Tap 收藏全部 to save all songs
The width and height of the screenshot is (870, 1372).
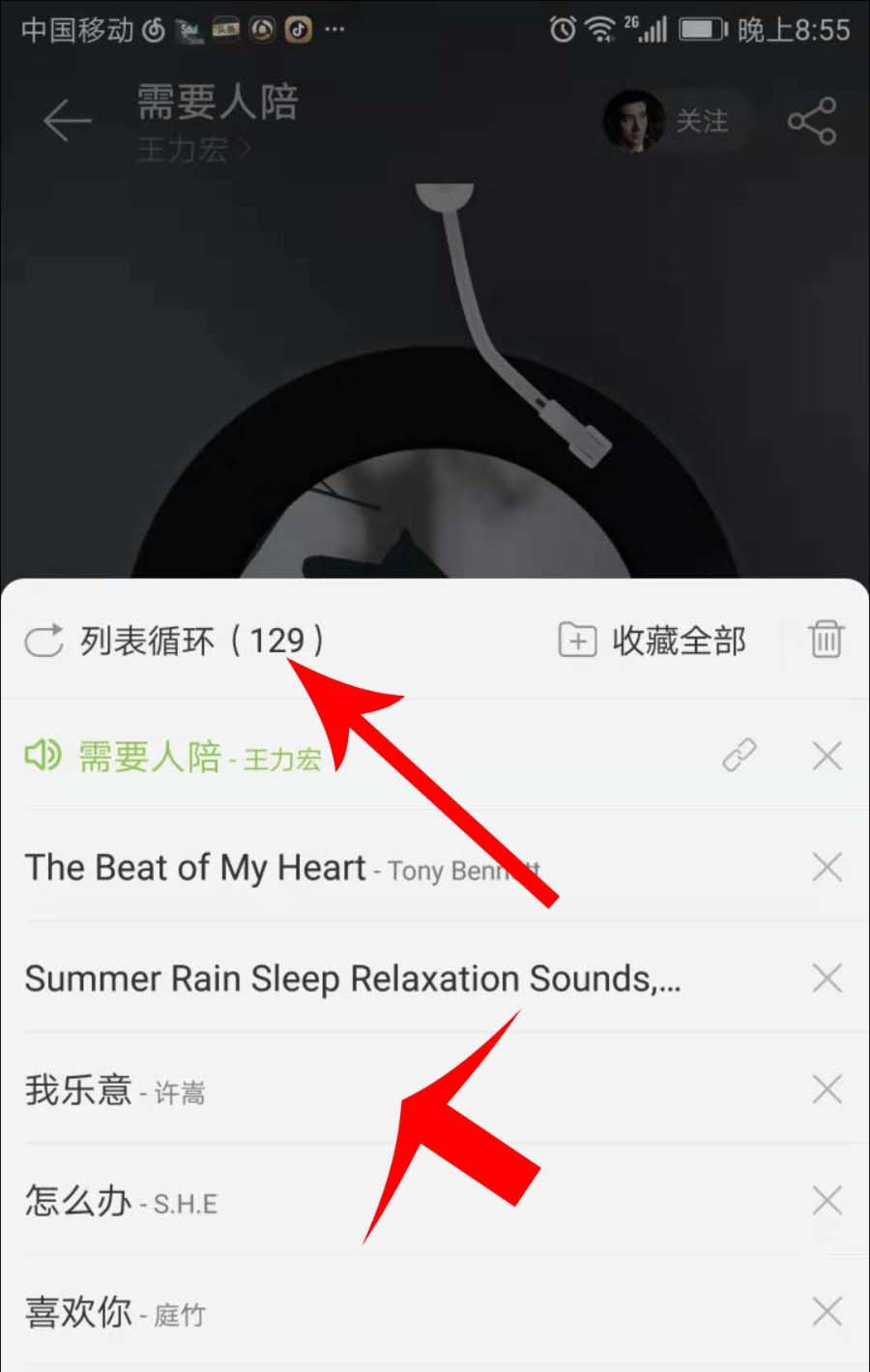click(652, 641)
